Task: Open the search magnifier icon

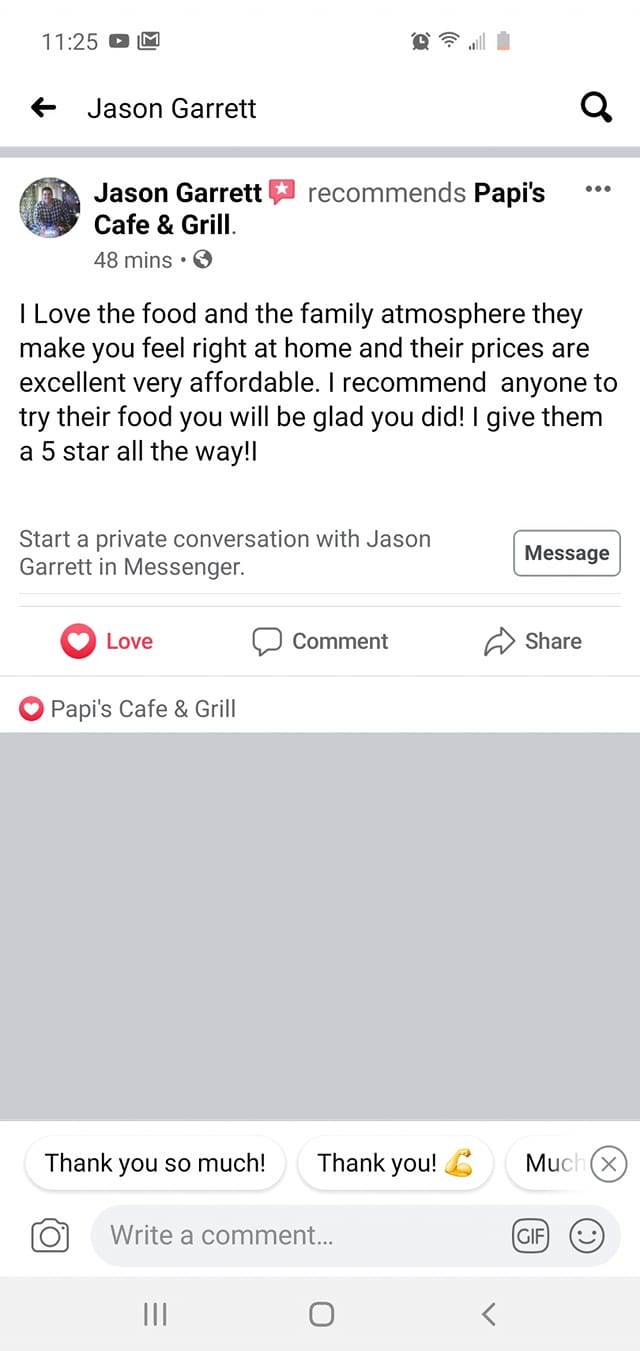Action: (596, 108)
